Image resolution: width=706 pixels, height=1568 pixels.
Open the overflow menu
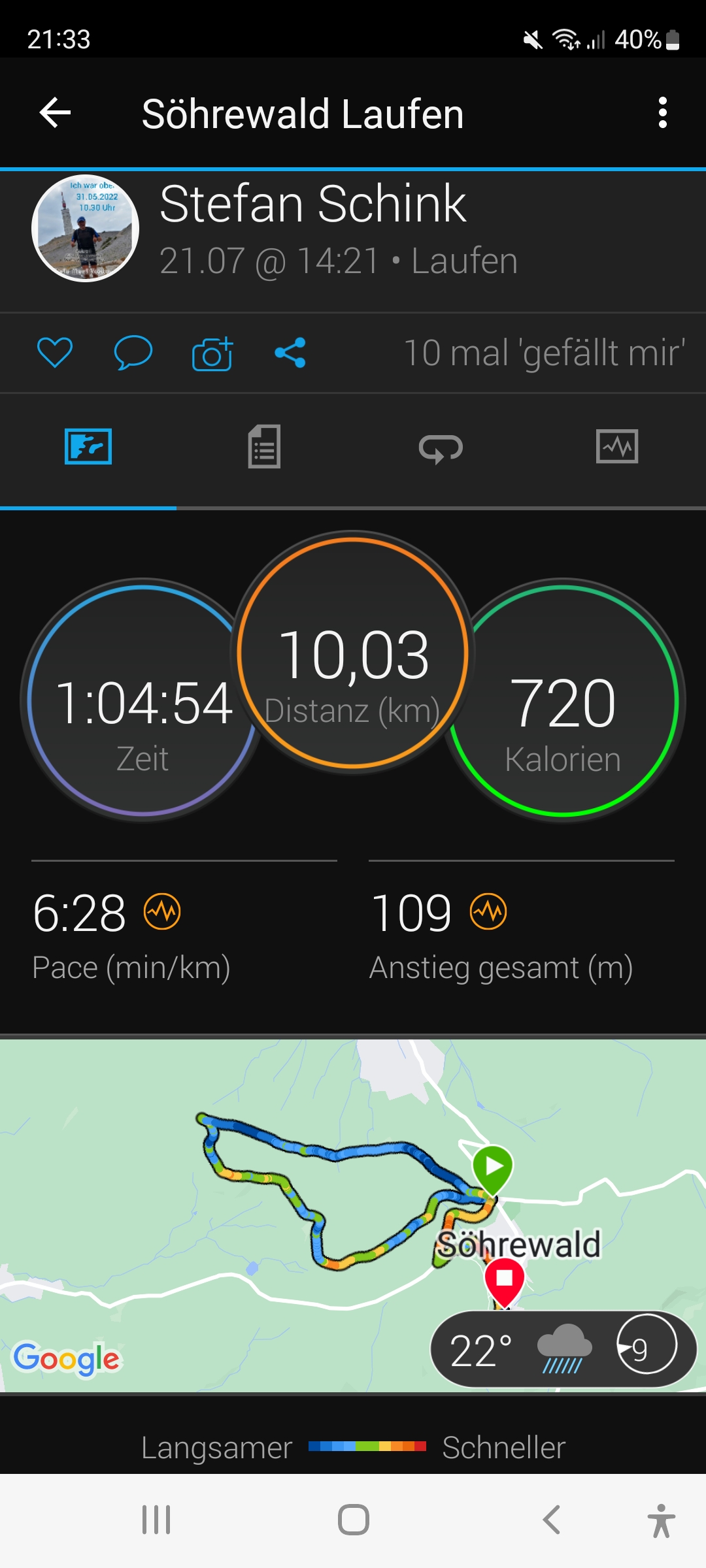(x=662, y=113)
